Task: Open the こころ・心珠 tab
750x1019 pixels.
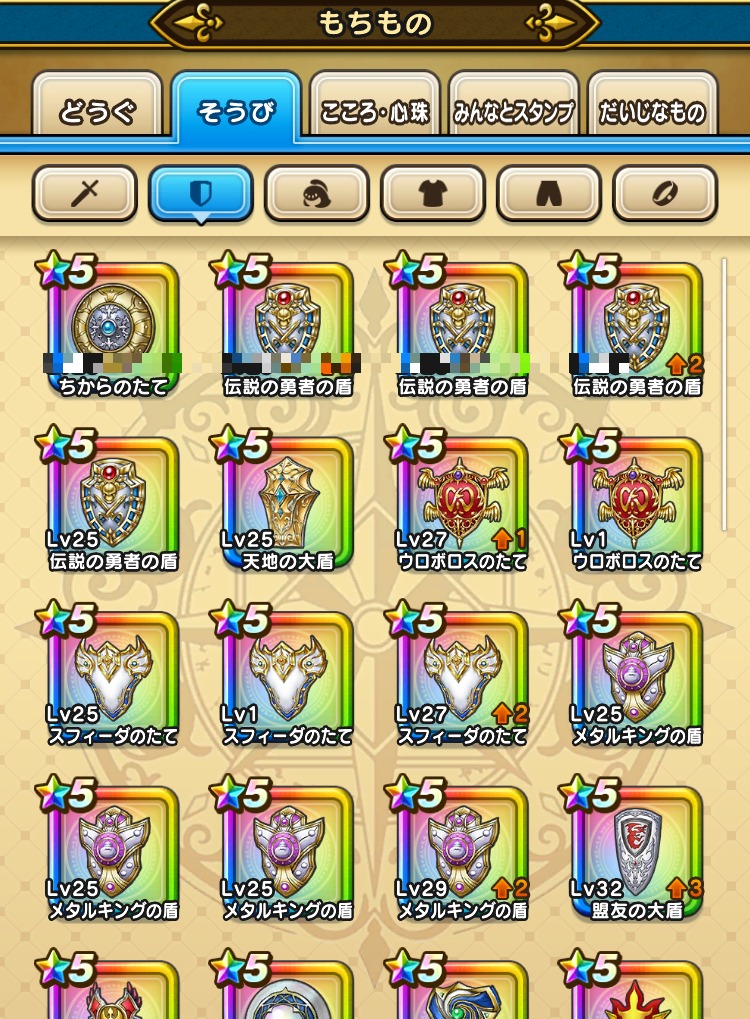Action: coord(375,110)
